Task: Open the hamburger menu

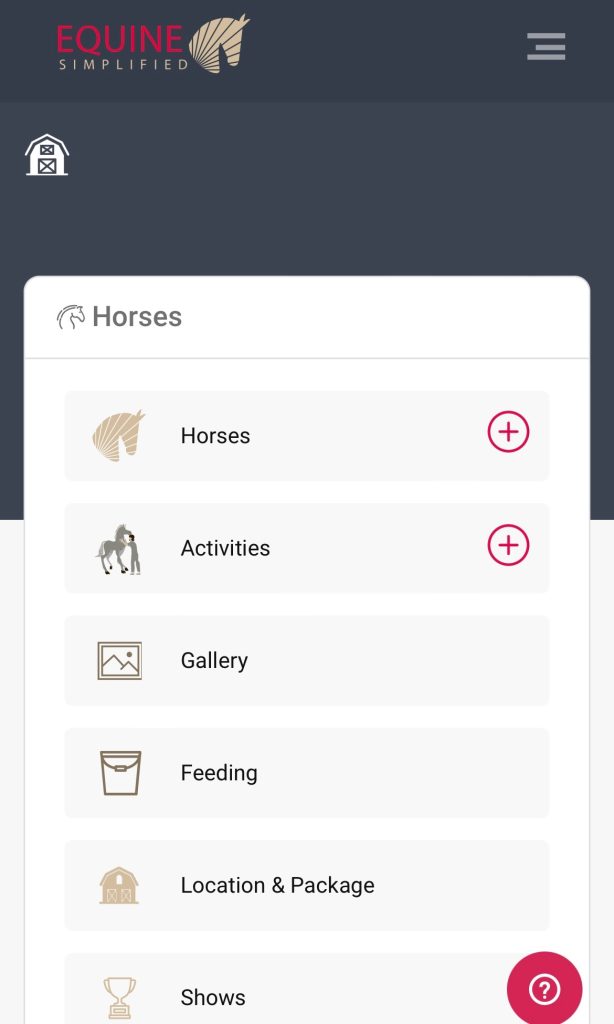Action: pos(546,46)
